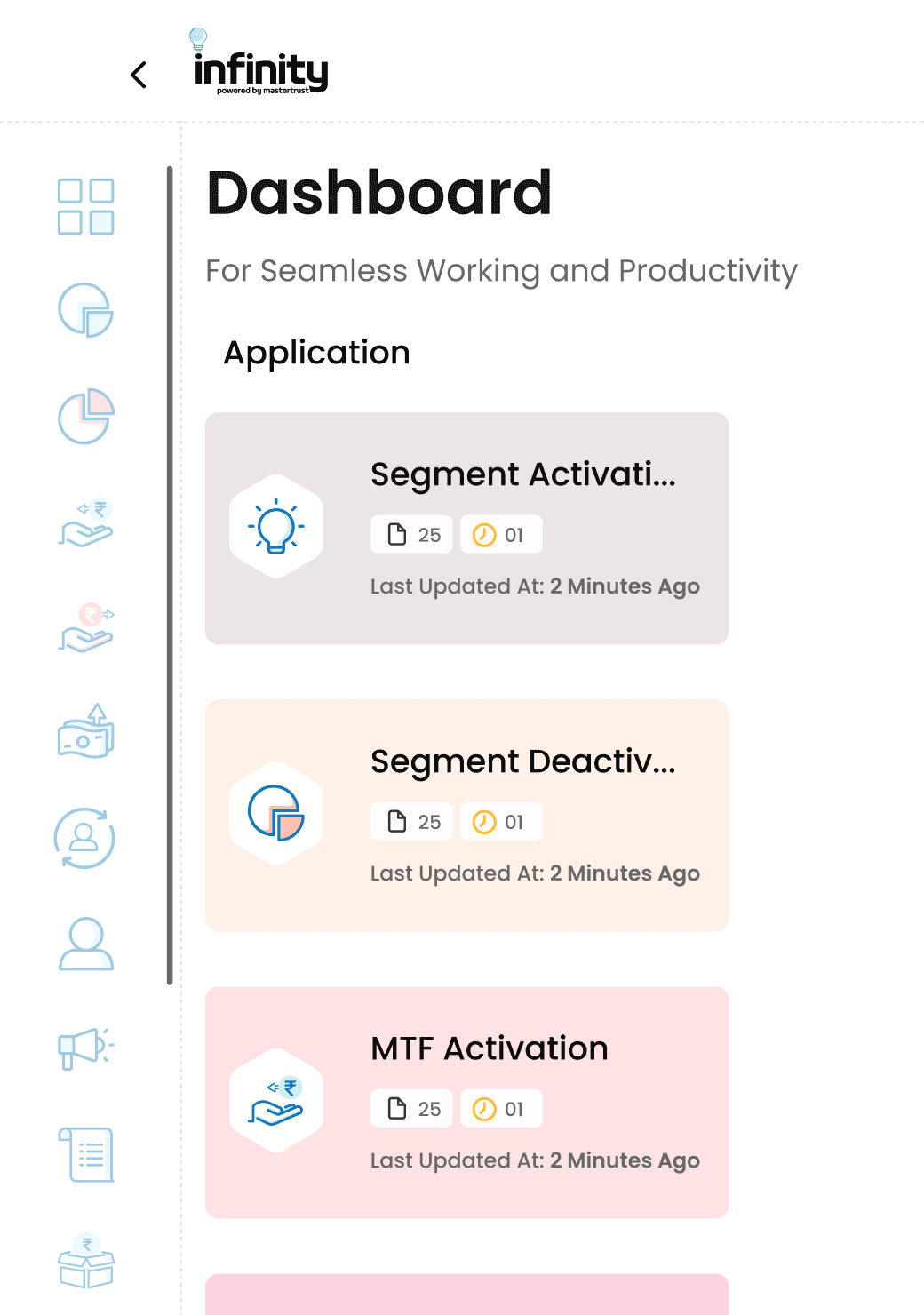
Task: Open the document list sidebar icon
Action: pos(86,1154)
